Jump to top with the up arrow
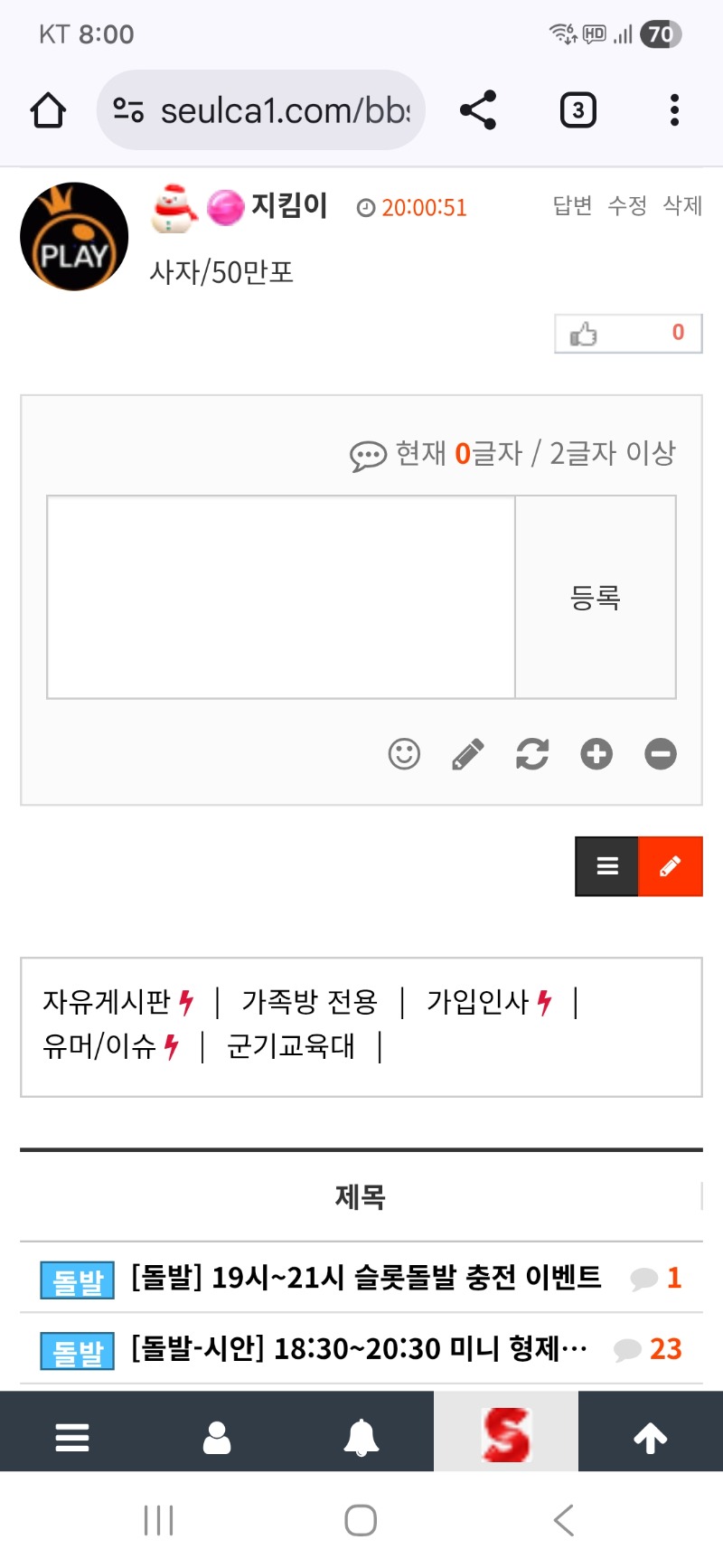Viewport: 723px width, 1568px height. point(650,1437)
